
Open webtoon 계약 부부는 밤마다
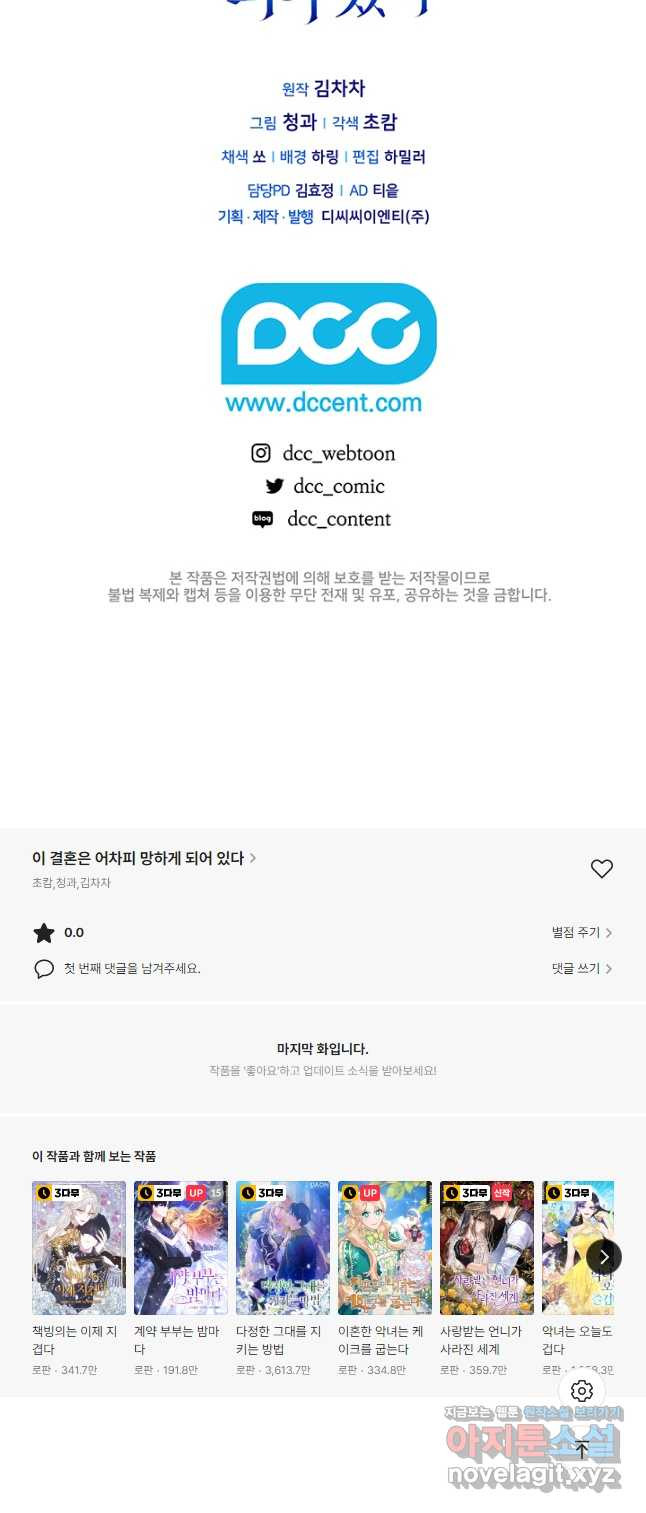coord(181,1248)
